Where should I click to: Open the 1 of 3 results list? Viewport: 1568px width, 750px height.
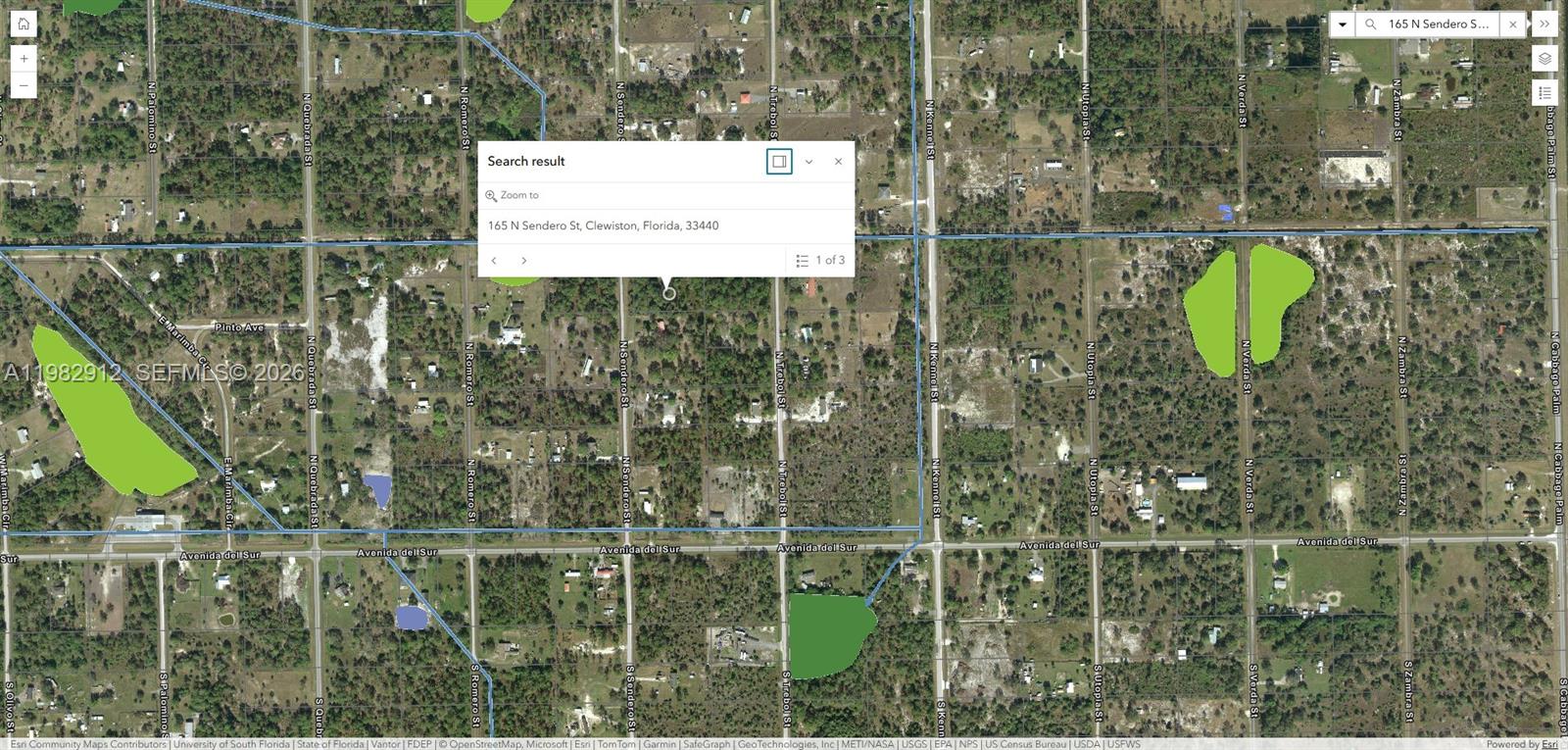820,261
